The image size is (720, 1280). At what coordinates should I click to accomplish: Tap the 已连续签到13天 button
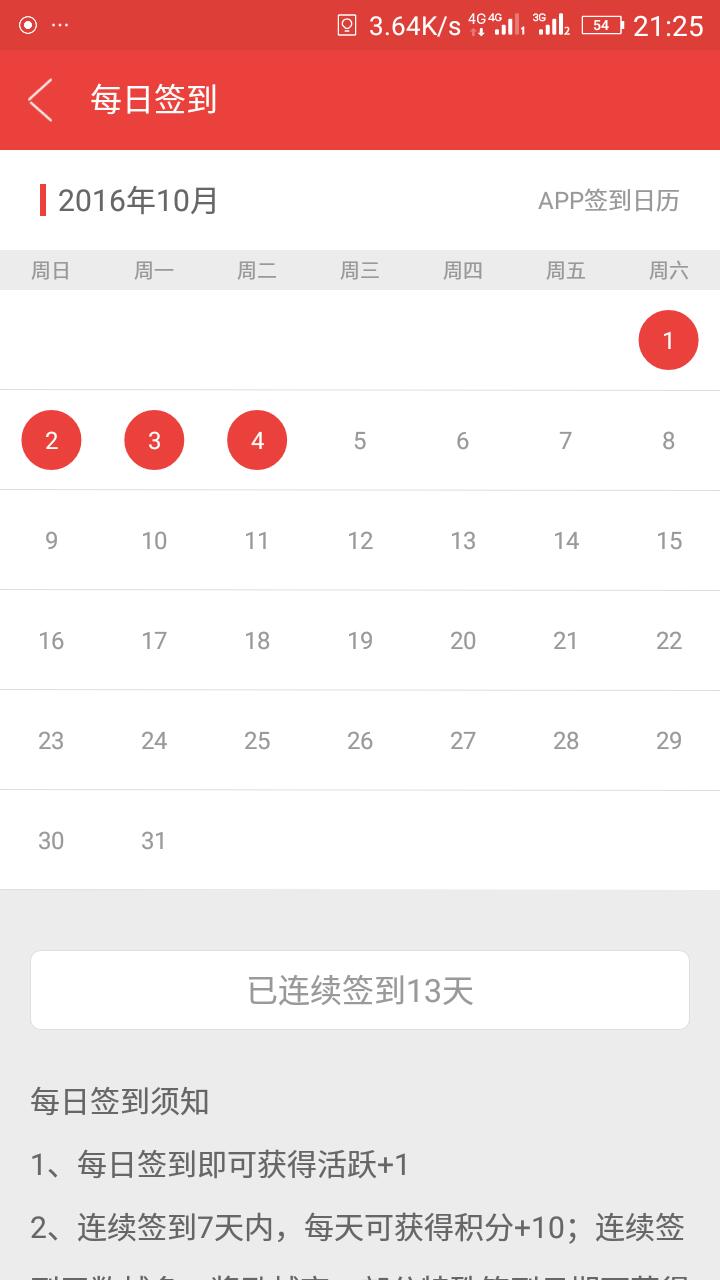[x=360, y=990]
